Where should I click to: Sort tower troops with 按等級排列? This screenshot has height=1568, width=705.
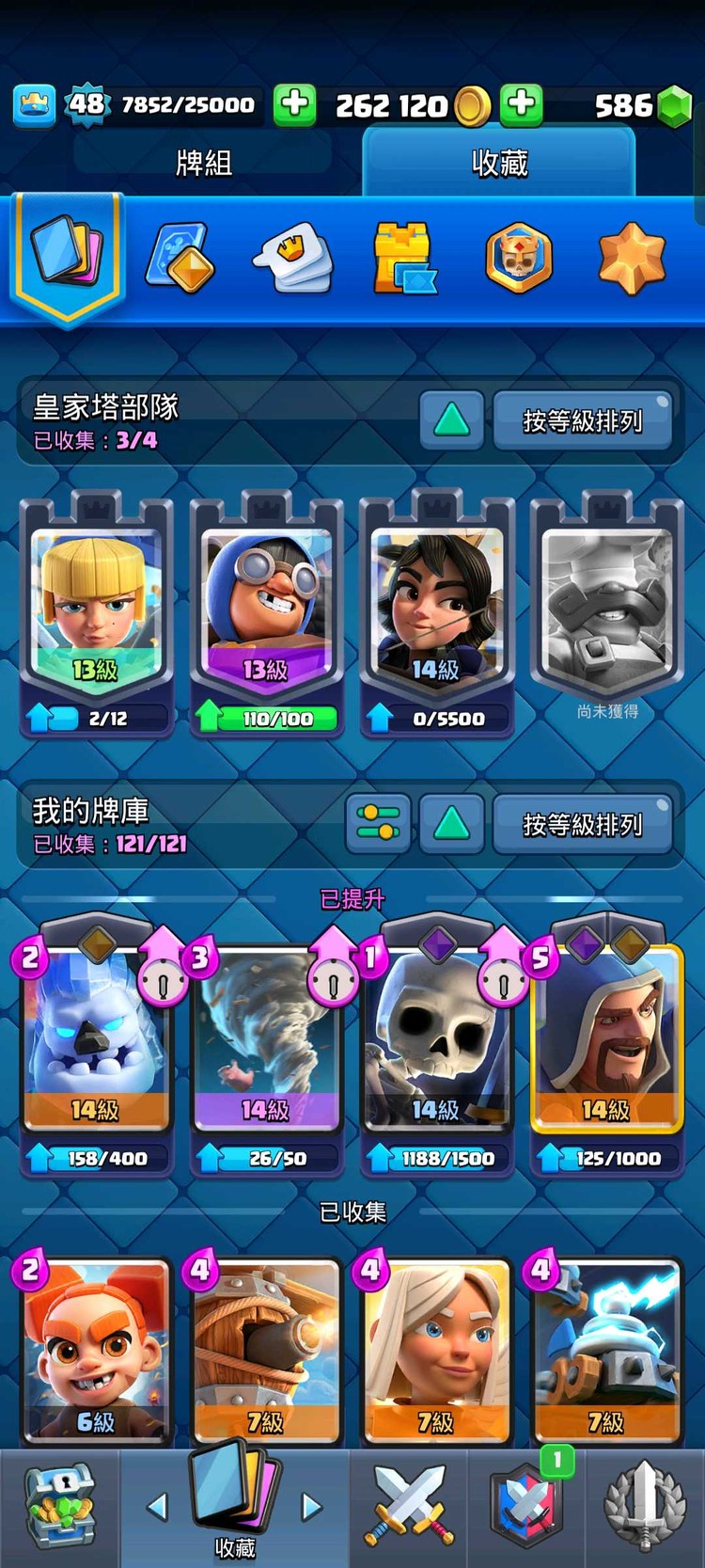coord(582,420)
